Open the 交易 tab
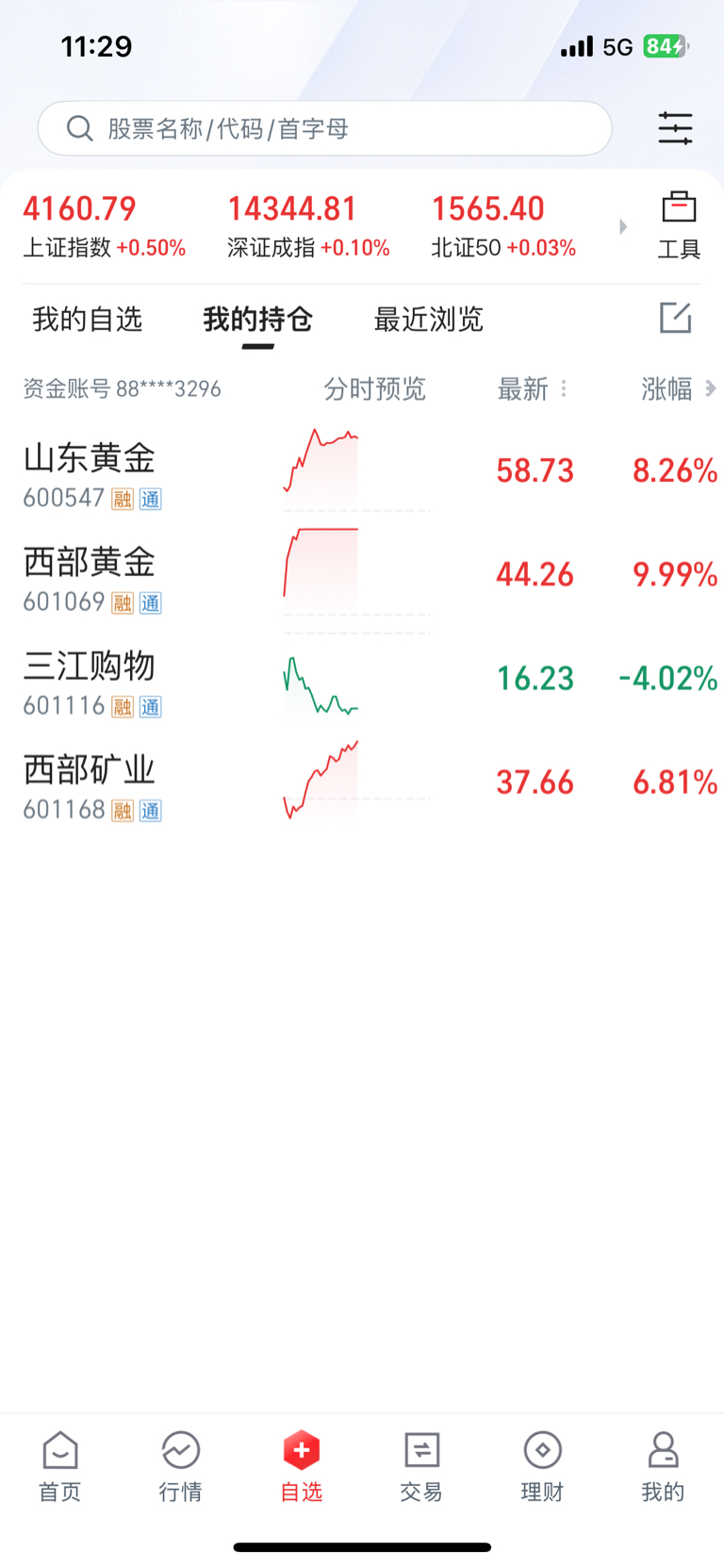 (x=421, y=1466)
